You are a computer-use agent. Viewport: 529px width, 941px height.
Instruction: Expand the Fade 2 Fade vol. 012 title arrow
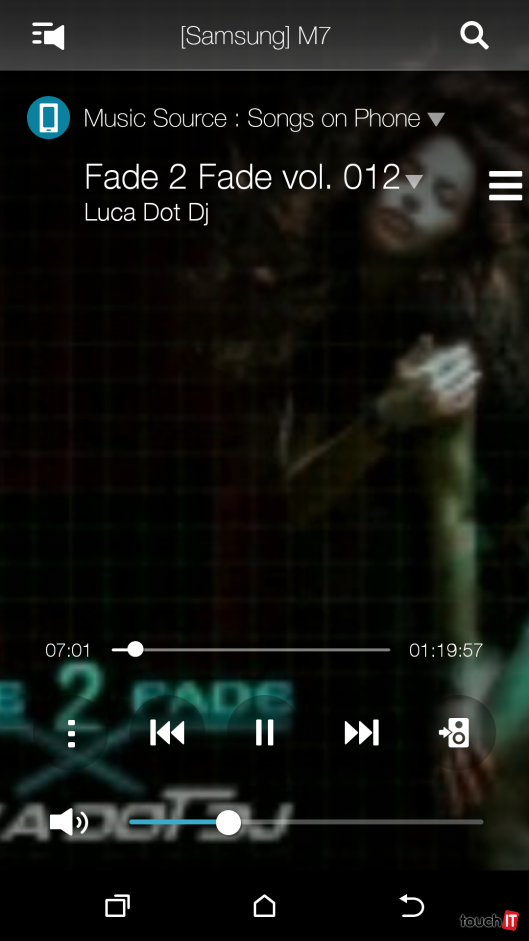414,181
